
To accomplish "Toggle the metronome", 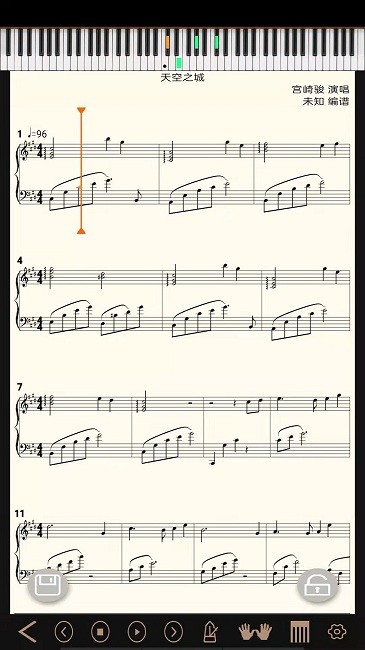I will 210,632.
